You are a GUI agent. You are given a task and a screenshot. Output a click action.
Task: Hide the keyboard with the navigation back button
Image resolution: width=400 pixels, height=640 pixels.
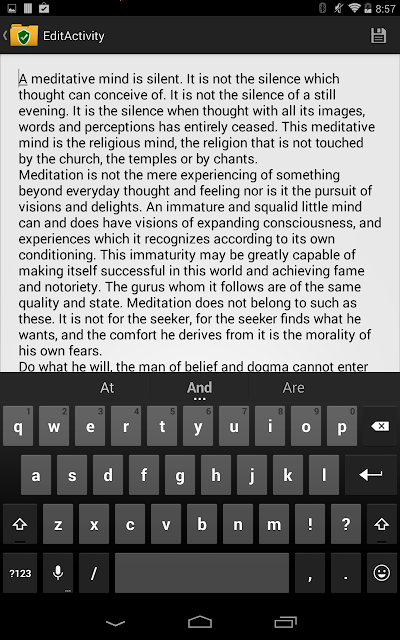[x=116, y=622]
